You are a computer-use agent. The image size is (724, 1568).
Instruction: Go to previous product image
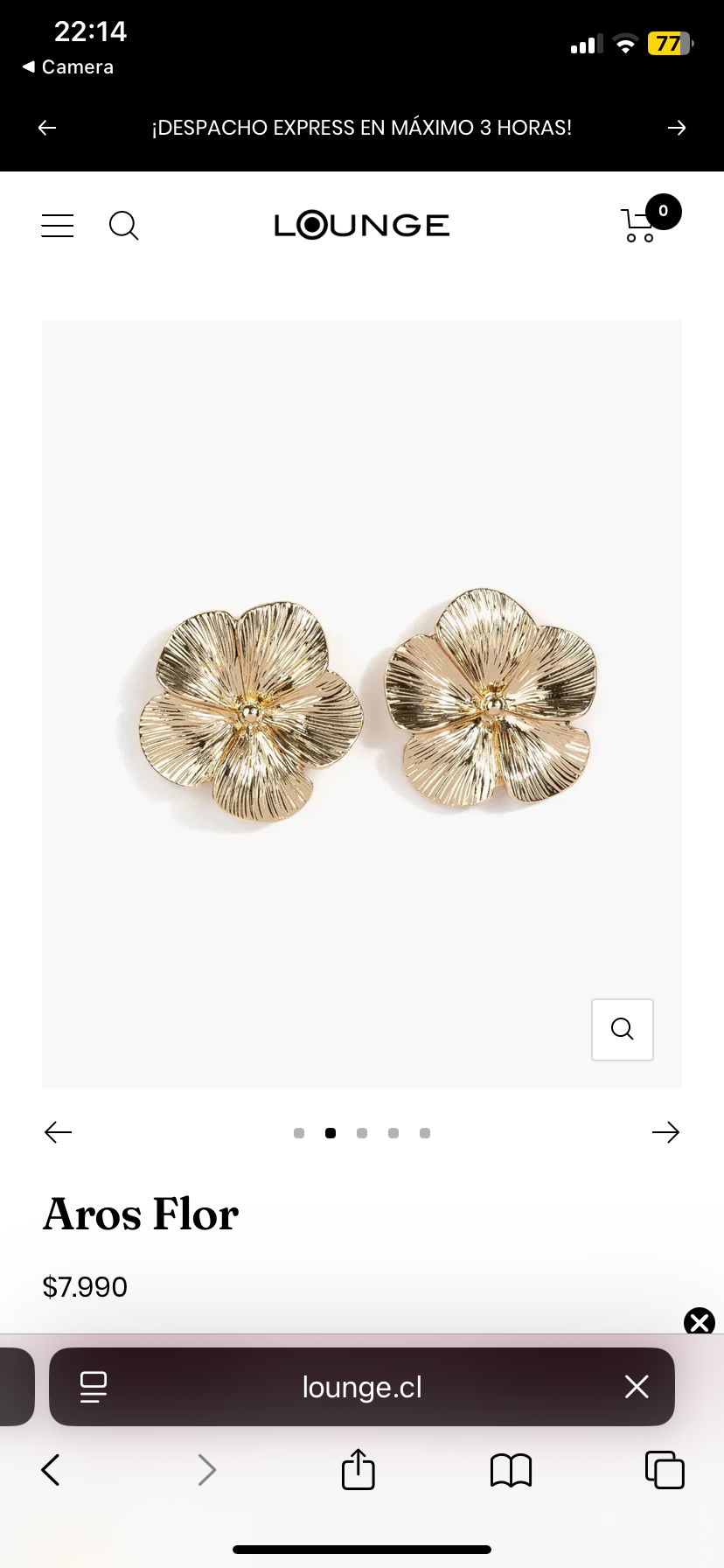pyautogui.click(x=58, y=1132)
